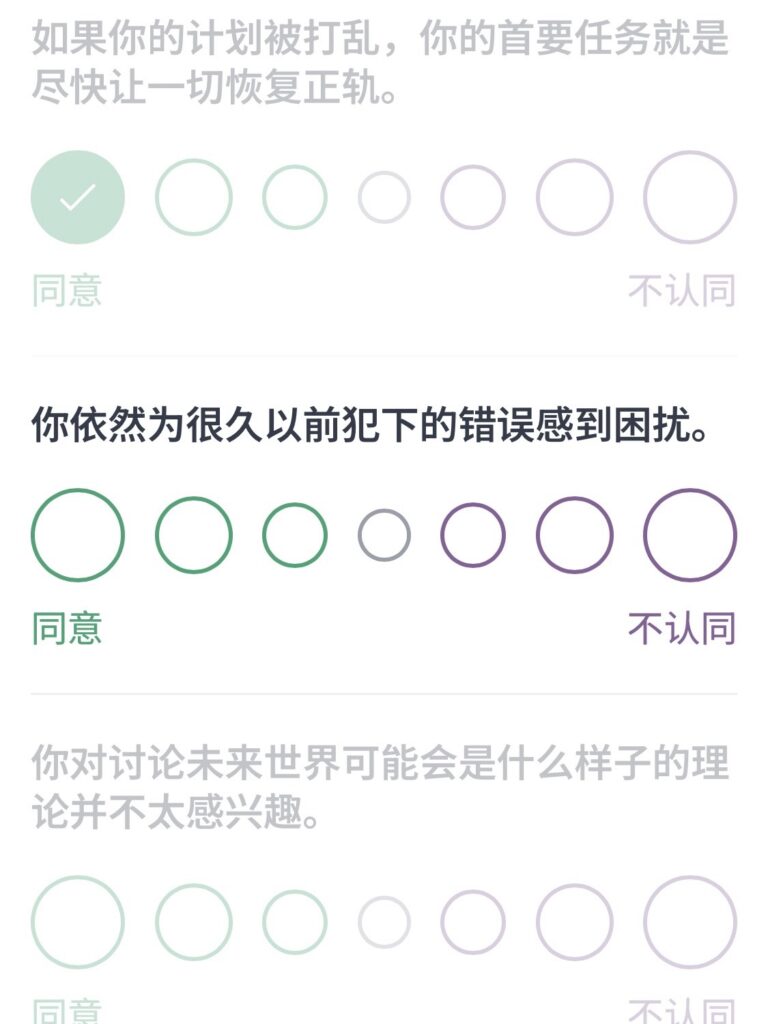Select strongest disagree for the past mistakes question
The height and width of the screenshot is (1024, 768).
690,535
